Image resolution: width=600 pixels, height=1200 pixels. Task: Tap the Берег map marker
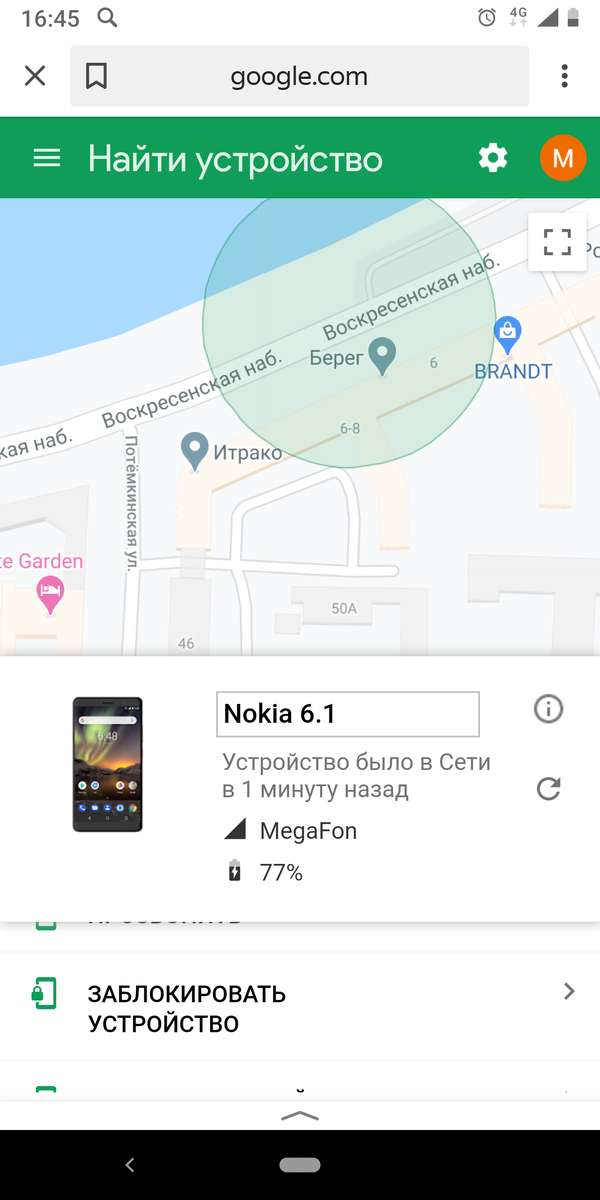[x=382, y=356]
